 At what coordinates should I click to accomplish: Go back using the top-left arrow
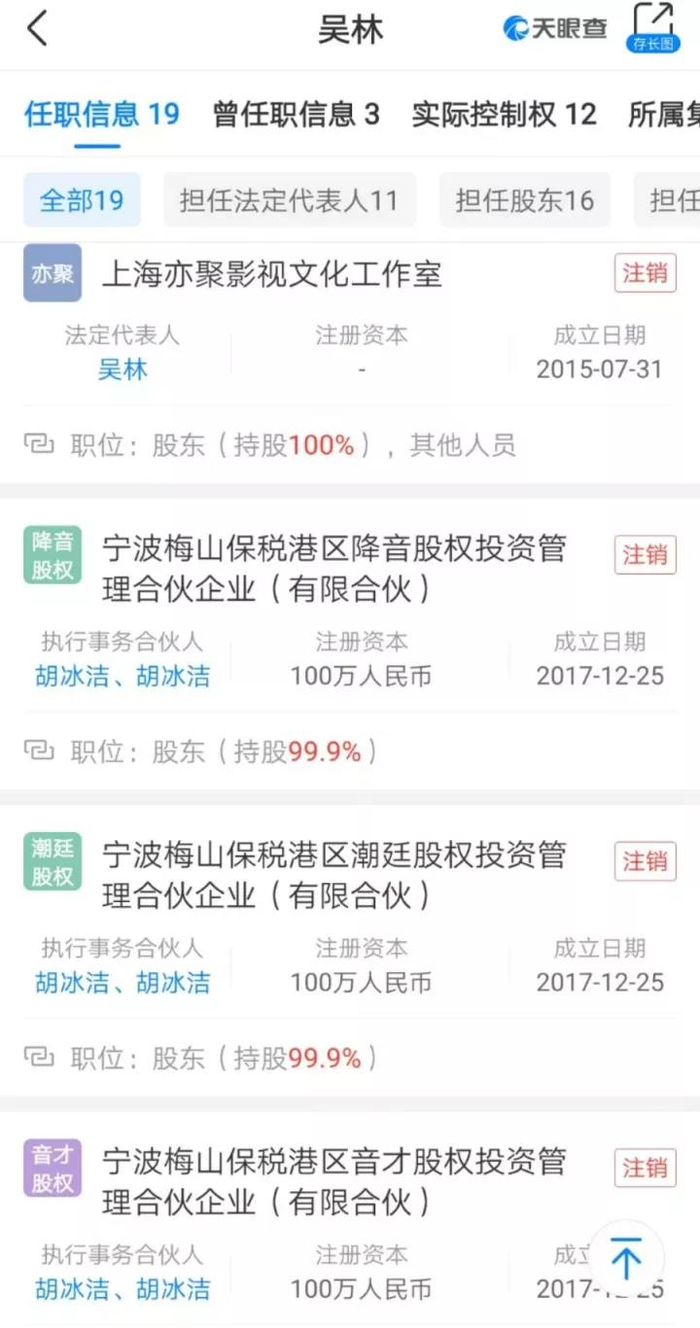click(37, 29)
